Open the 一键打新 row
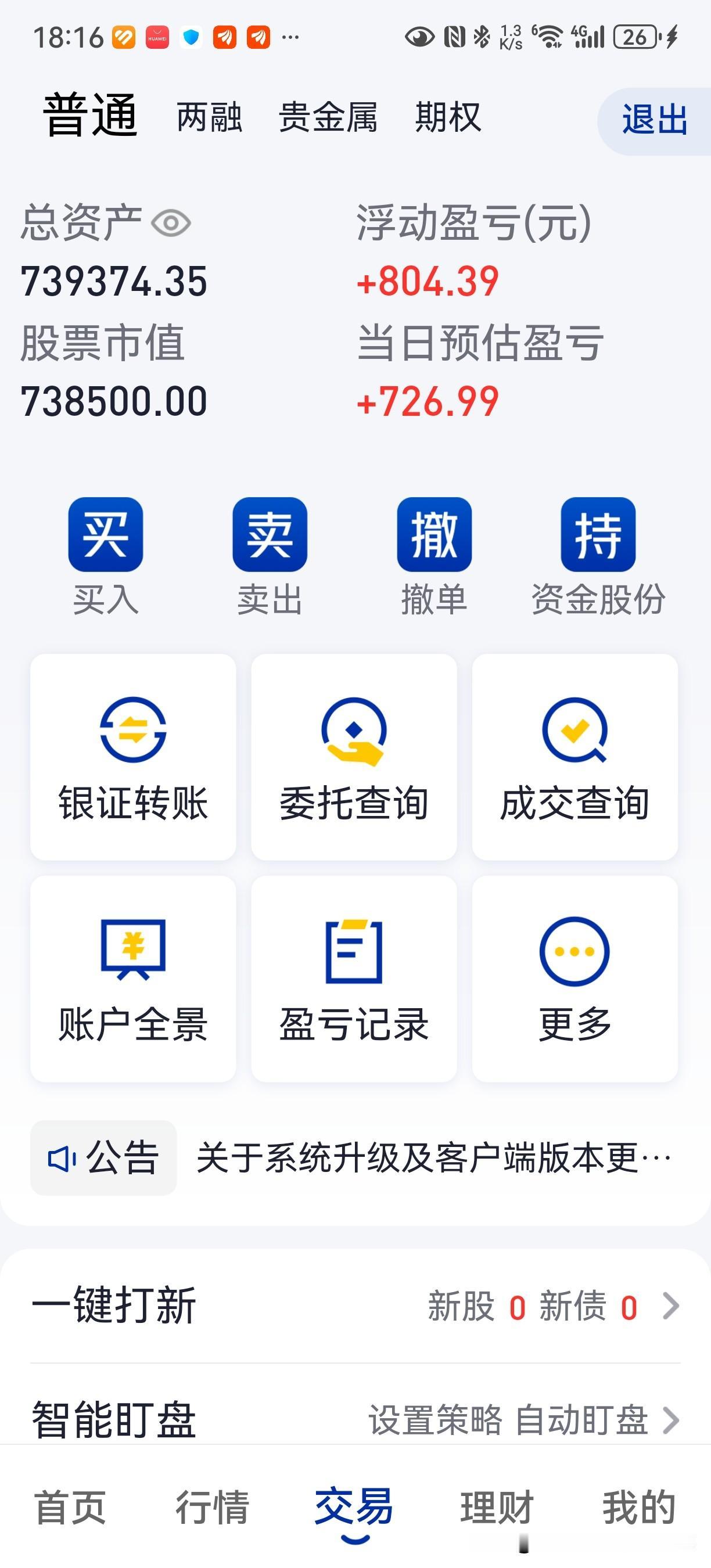Screen dimensions: 711x1568 tap(355, 1306)
